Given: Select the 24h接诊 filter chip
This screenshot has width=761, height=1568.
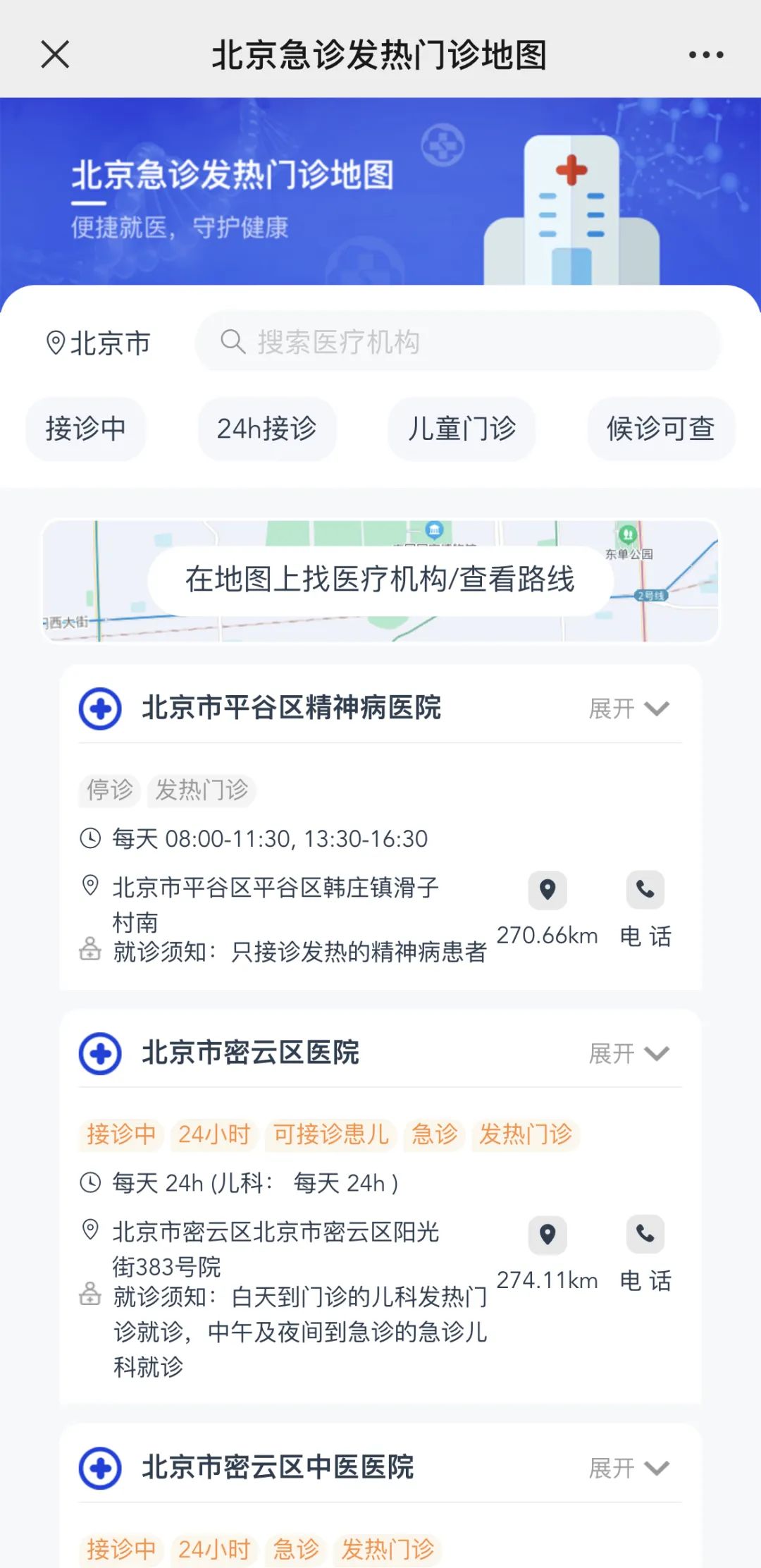Looking at the screenshot, I should pos(266,429).
